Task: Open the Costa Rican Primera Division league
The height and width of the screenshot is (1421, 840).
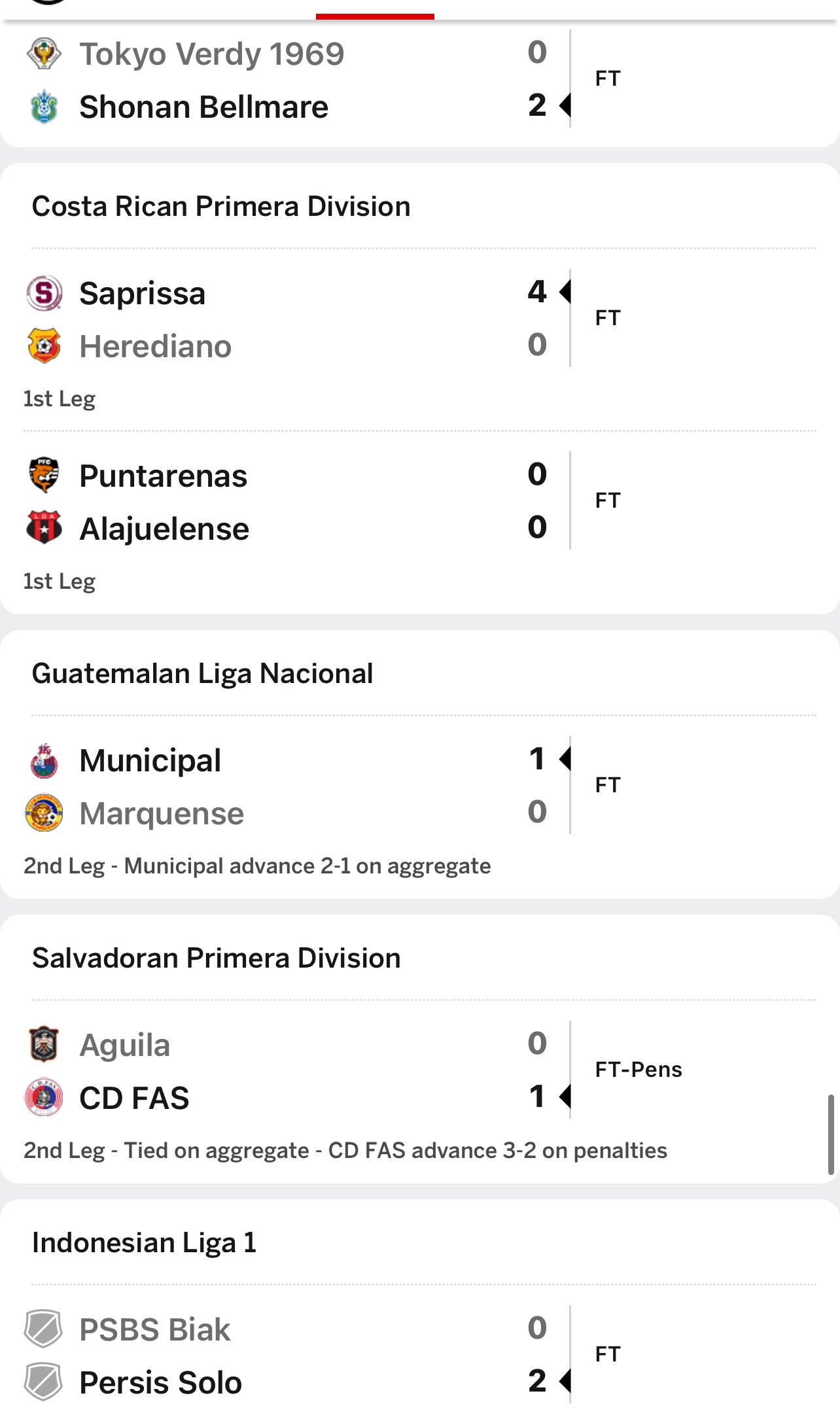Action: (221, 206)
